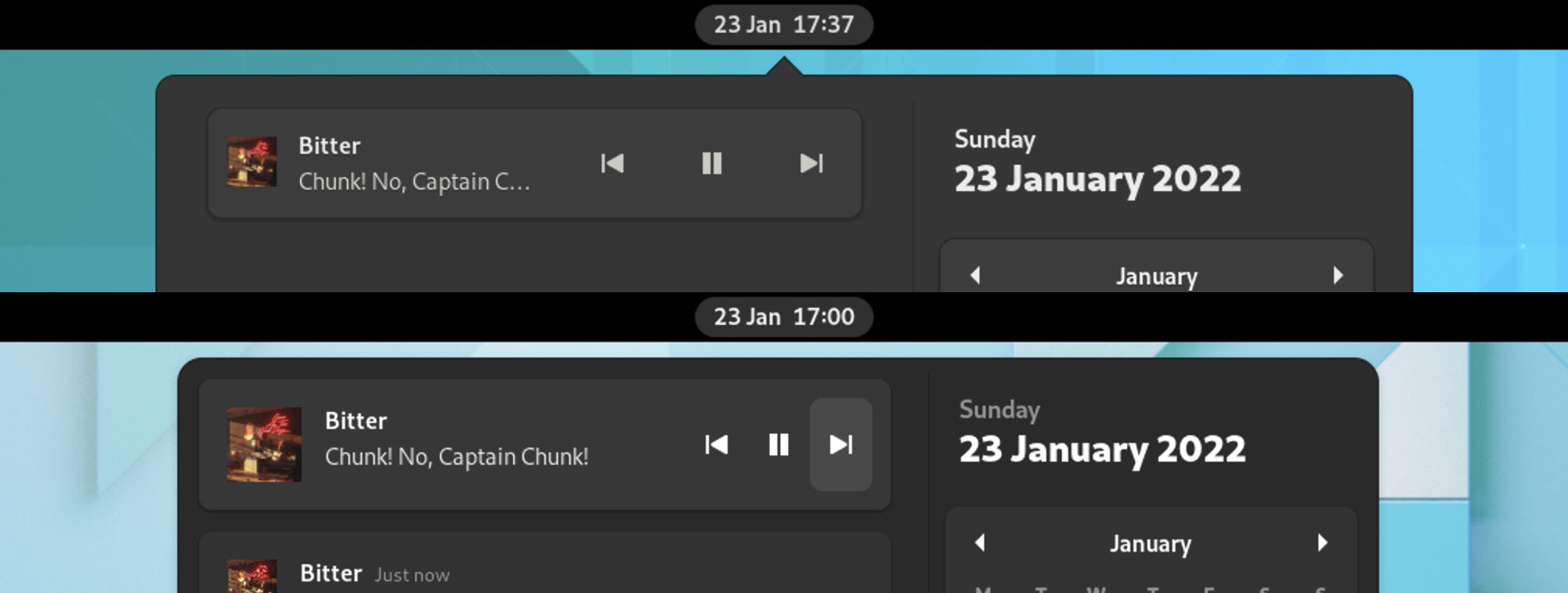
Task: Show the next month in the 17:00 calendar
Action: [1322, 543]
